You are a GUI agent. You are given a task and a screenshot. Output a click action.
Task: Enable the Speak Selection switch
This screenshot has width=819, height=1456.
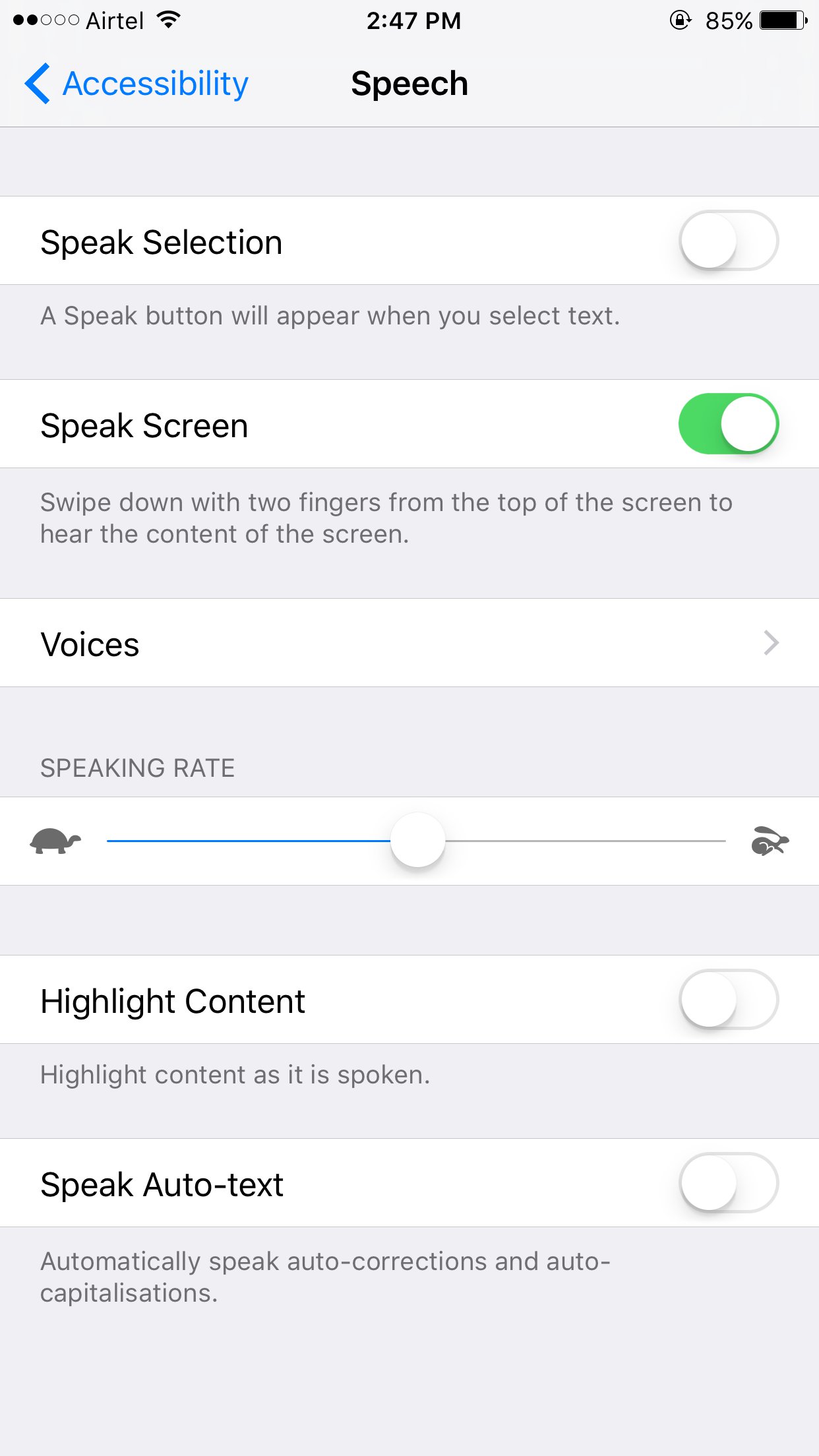(729, 241)
